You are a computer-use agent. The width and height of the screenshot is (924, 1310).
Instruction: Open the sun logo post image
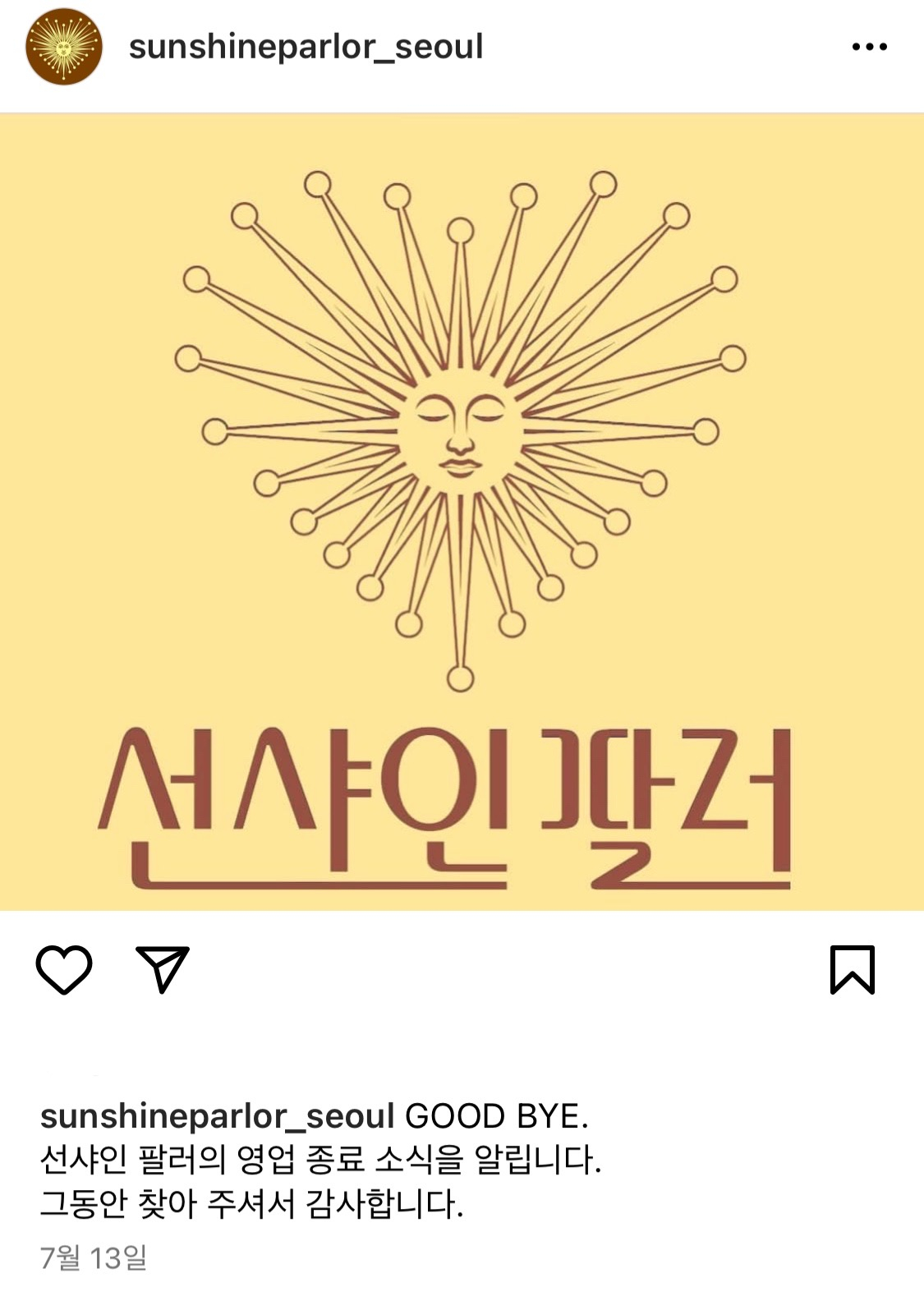pyautogui.click(x=462, y=511)
